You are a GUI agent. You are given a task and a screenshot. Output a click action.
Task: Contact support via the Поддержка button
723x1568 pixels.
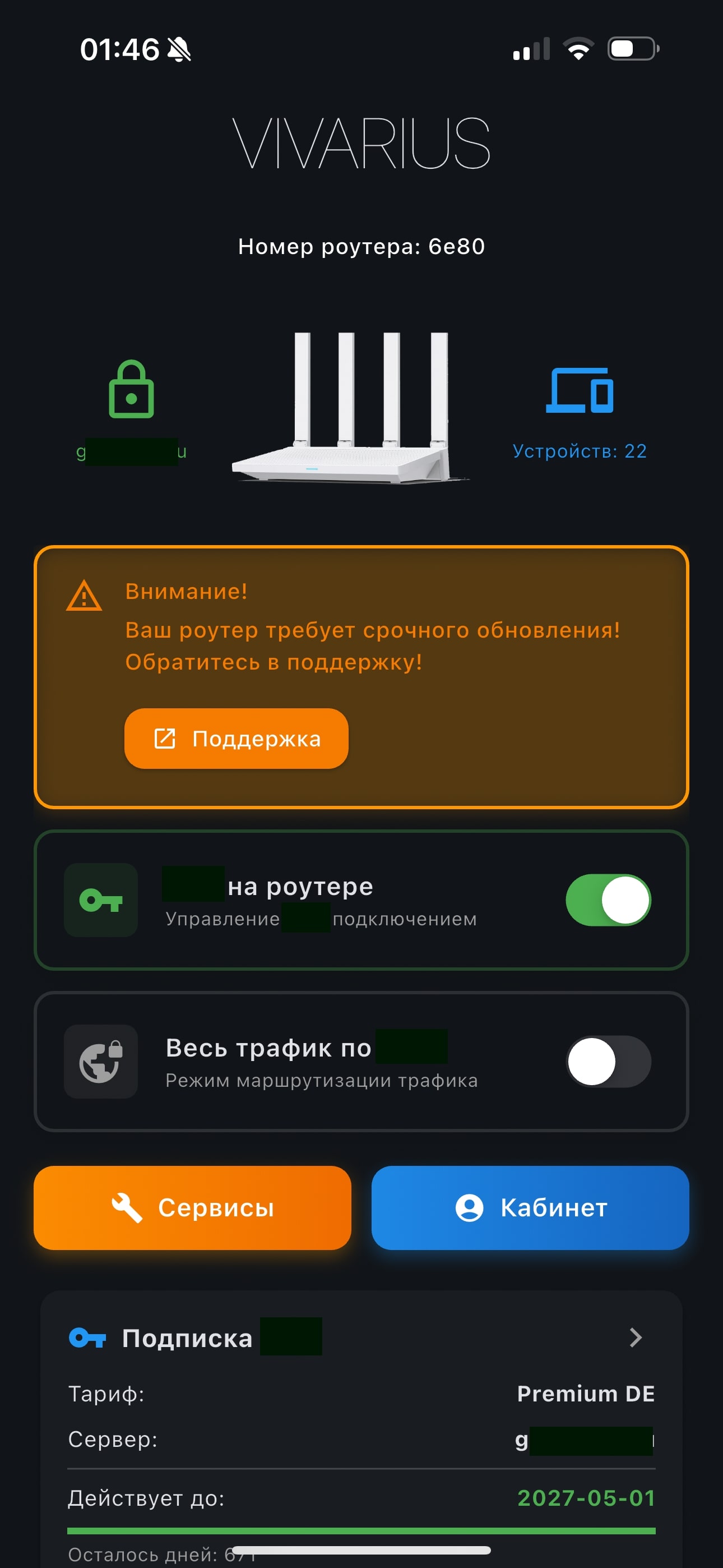[237, 739]
